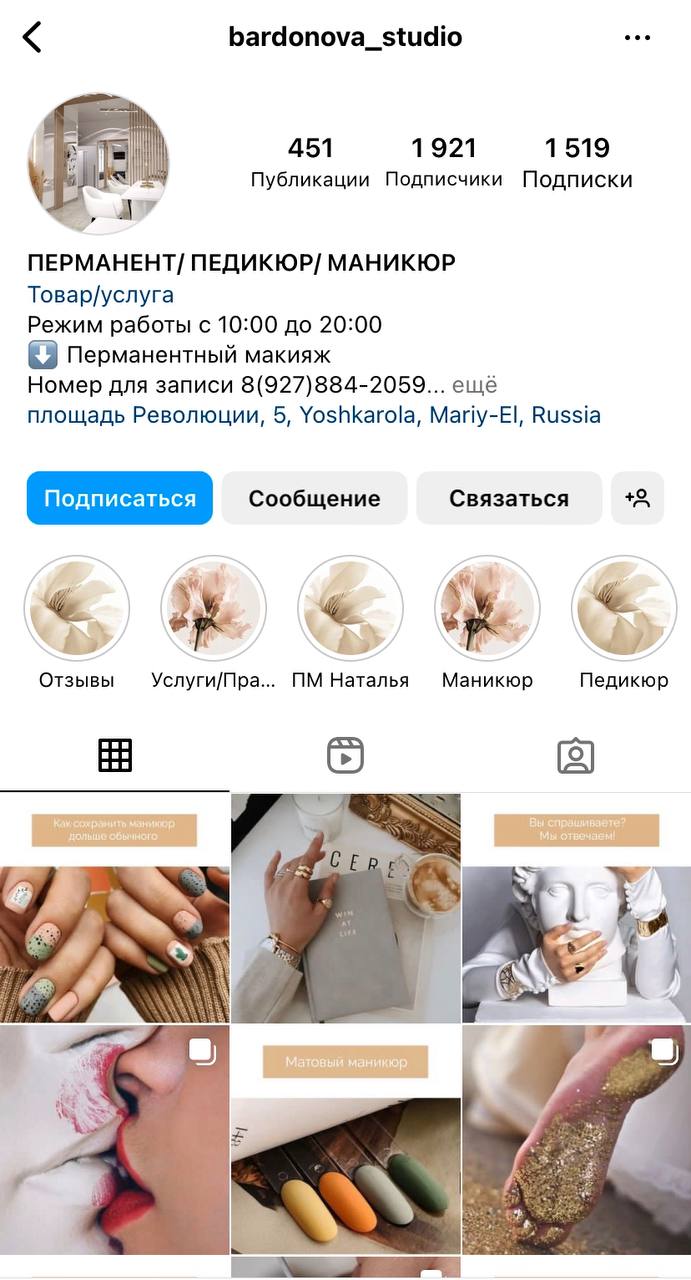Switch to the Reels tab
This screenshot has width=691, height=1280.
345,756
